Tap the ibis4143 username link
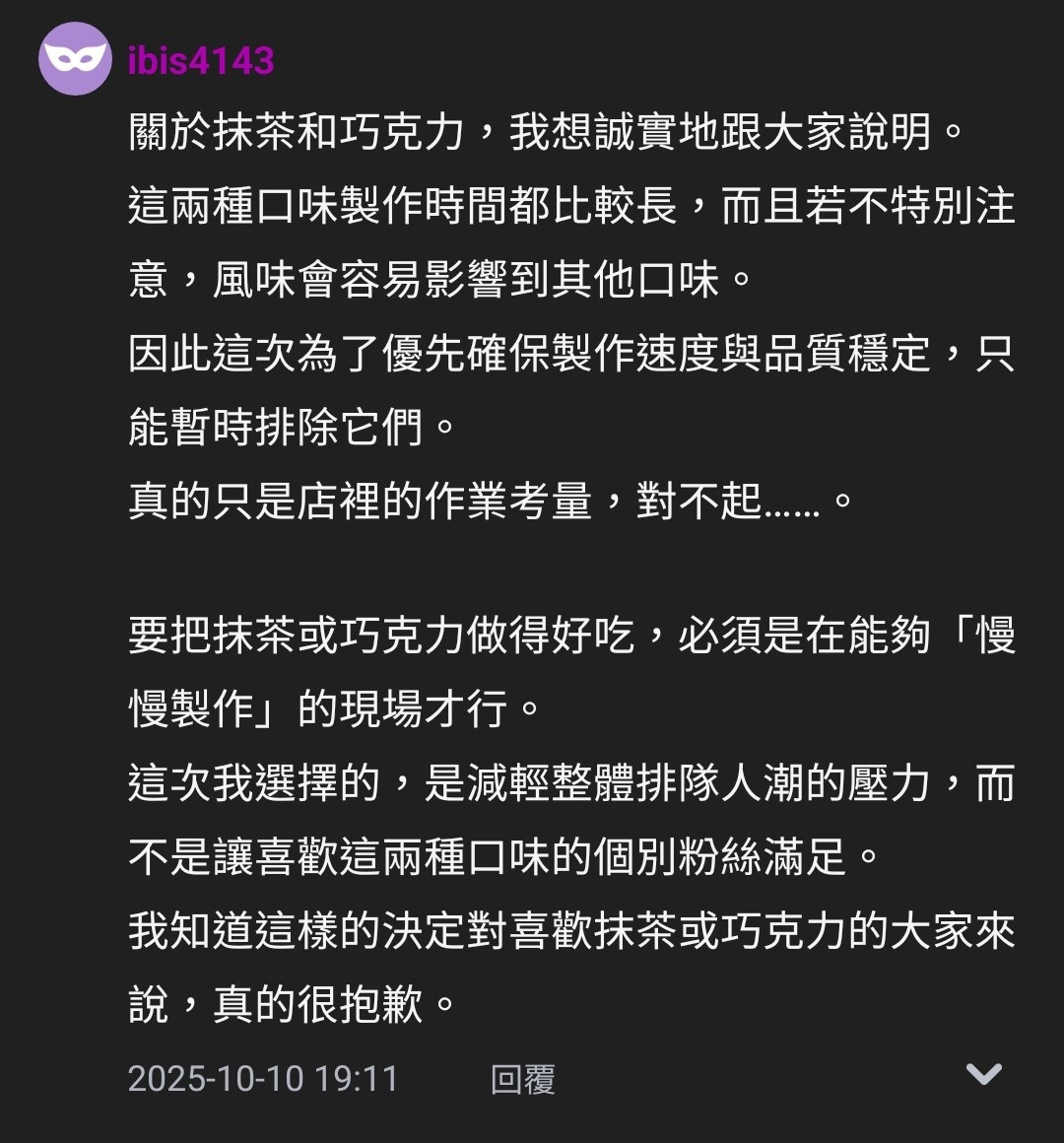Viewport: 1064px width, 1143px height. click(201, 61)
